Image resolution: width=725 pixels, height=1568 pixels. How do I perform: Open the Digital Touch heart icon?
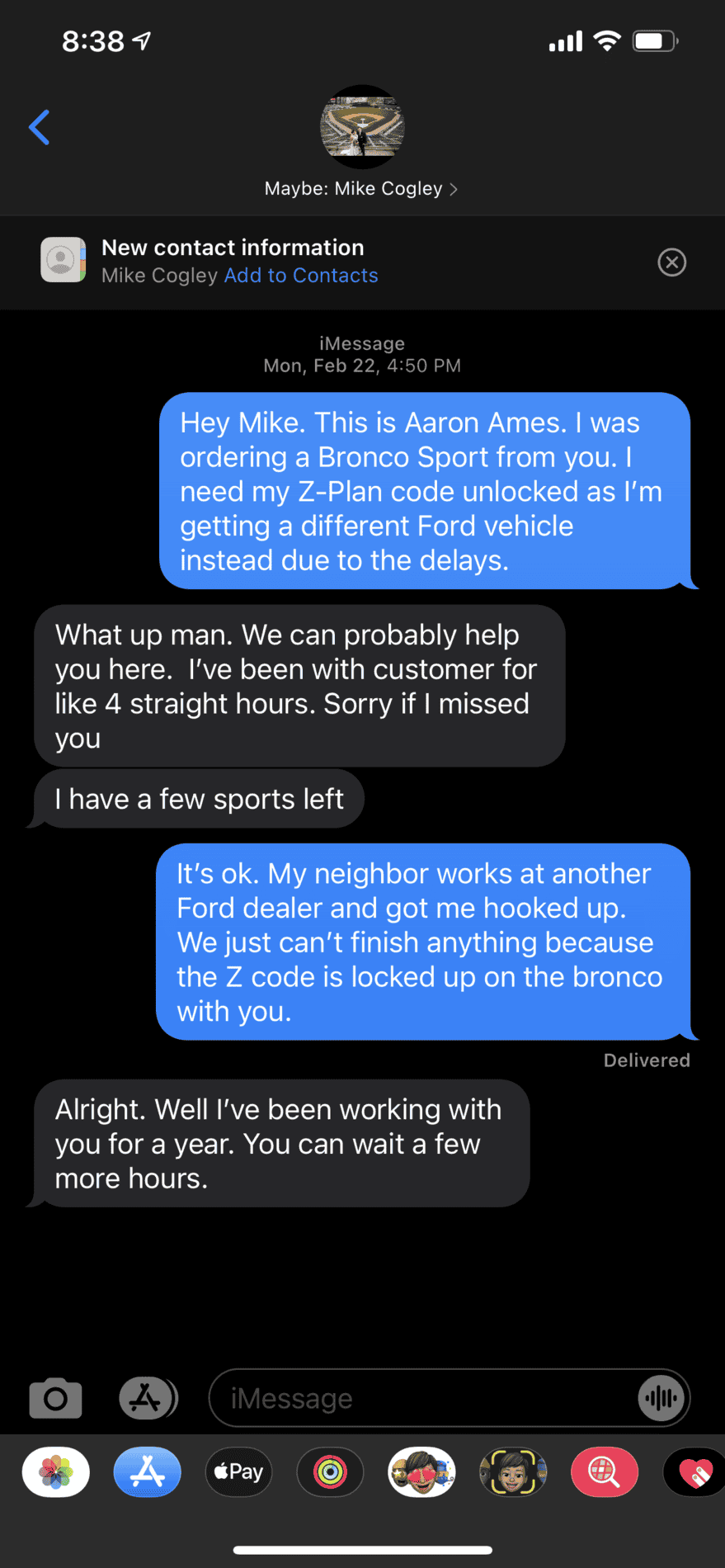697,1471
